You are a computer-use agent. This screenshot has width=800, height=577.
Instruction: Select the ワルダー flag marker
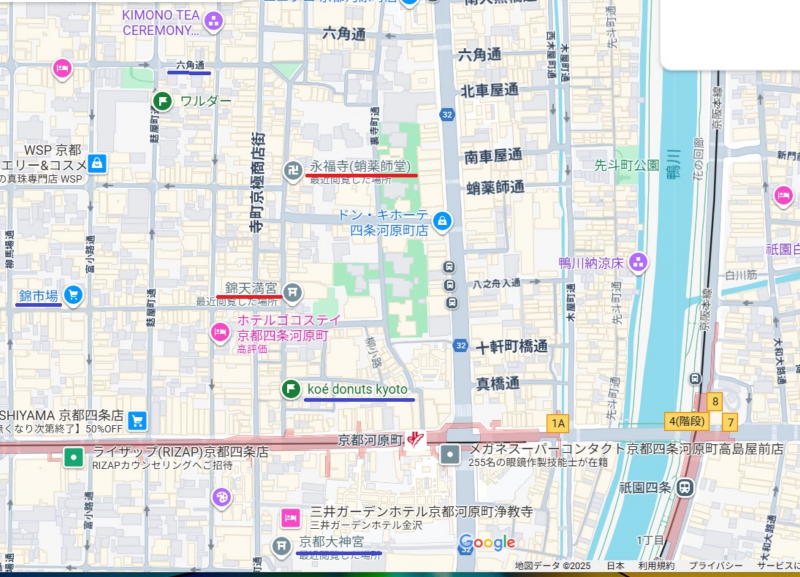click(162, 100)
